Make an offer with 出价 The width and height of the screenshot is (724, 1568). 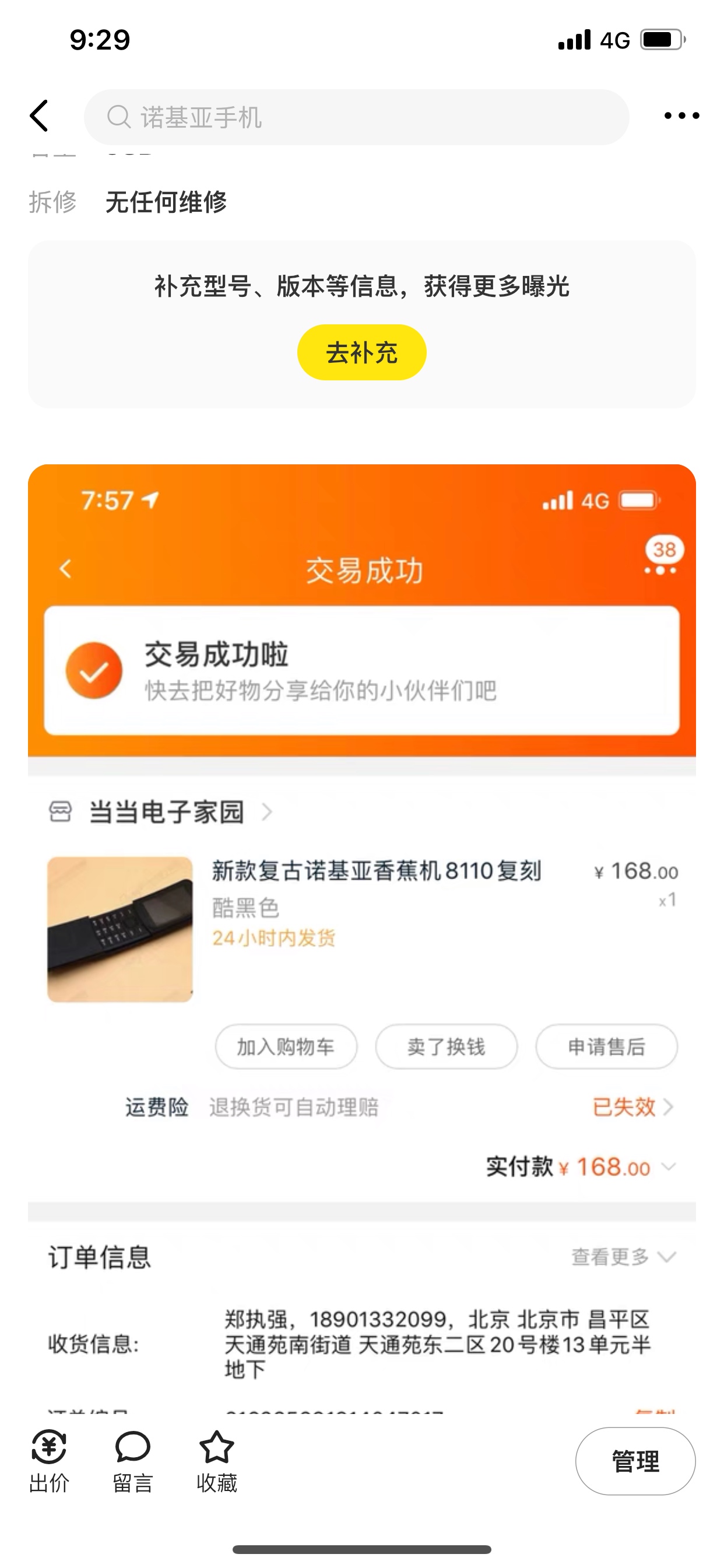[x=48, y=1461]
